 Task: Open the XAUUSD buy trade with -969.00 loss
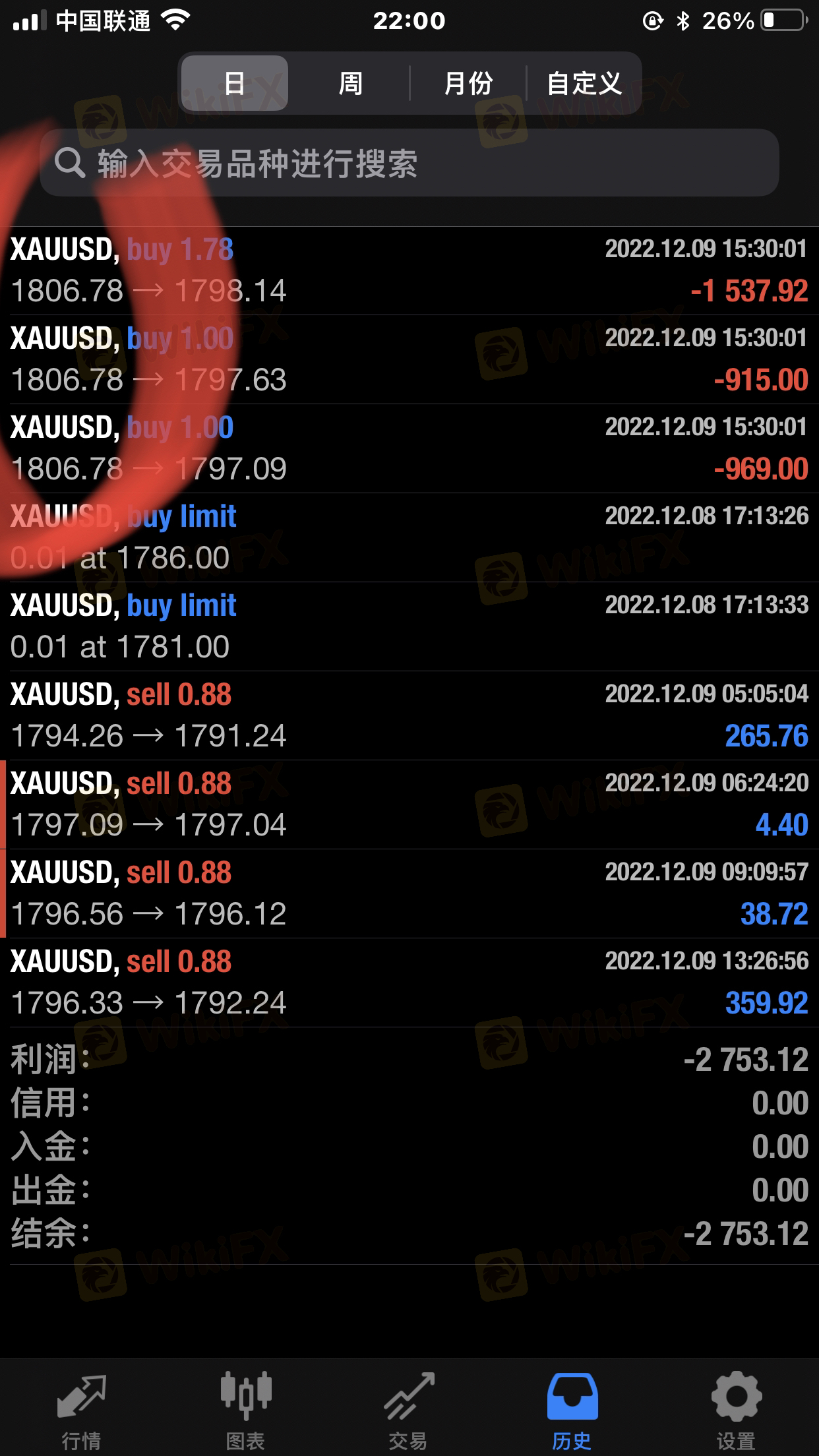409,448
